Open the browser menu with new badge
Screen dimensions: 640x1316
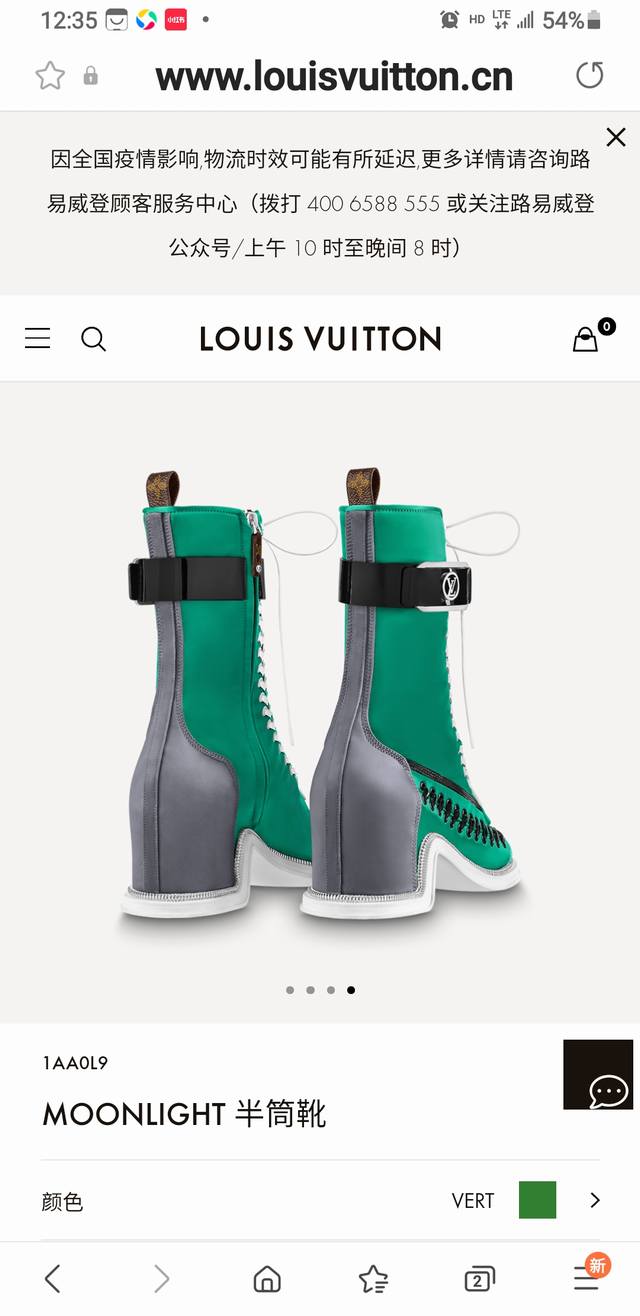587,1278
